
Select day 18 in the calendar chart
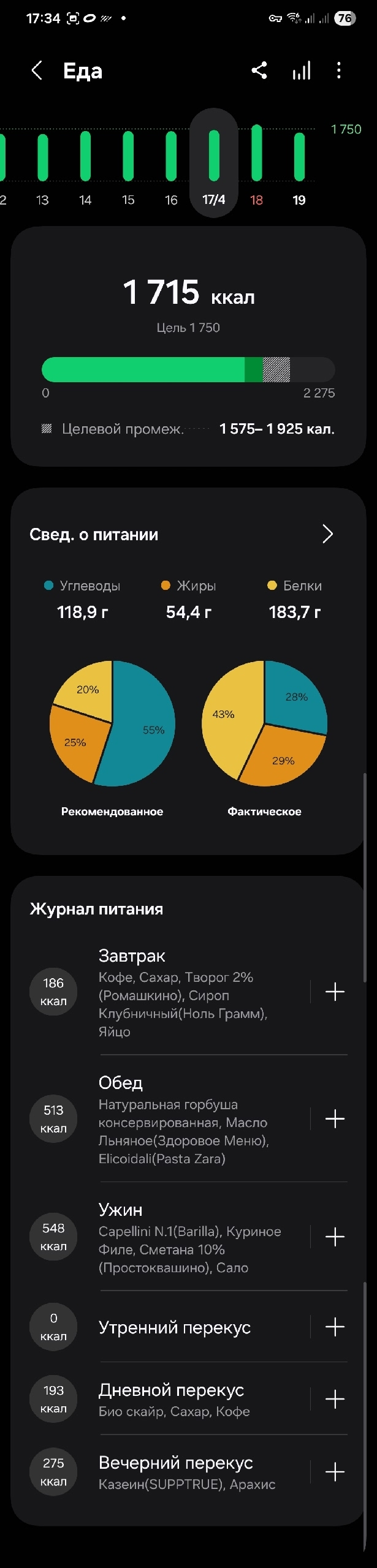click(257, 165)
